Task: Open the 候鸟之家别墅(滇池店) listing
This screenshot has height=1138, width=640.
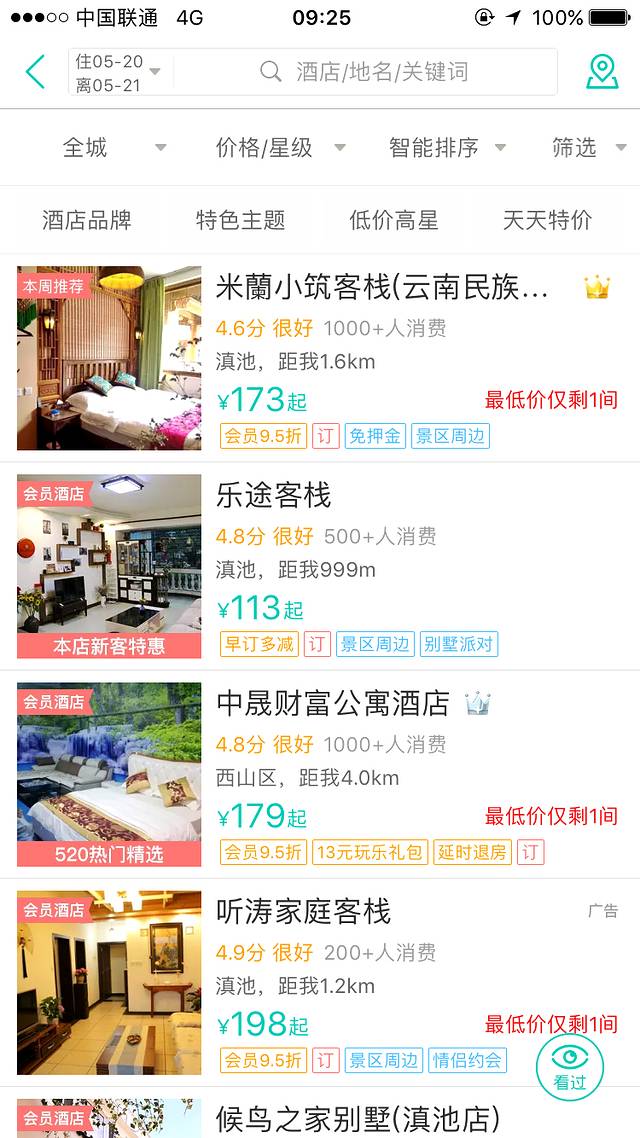Action: (357, 1118)
